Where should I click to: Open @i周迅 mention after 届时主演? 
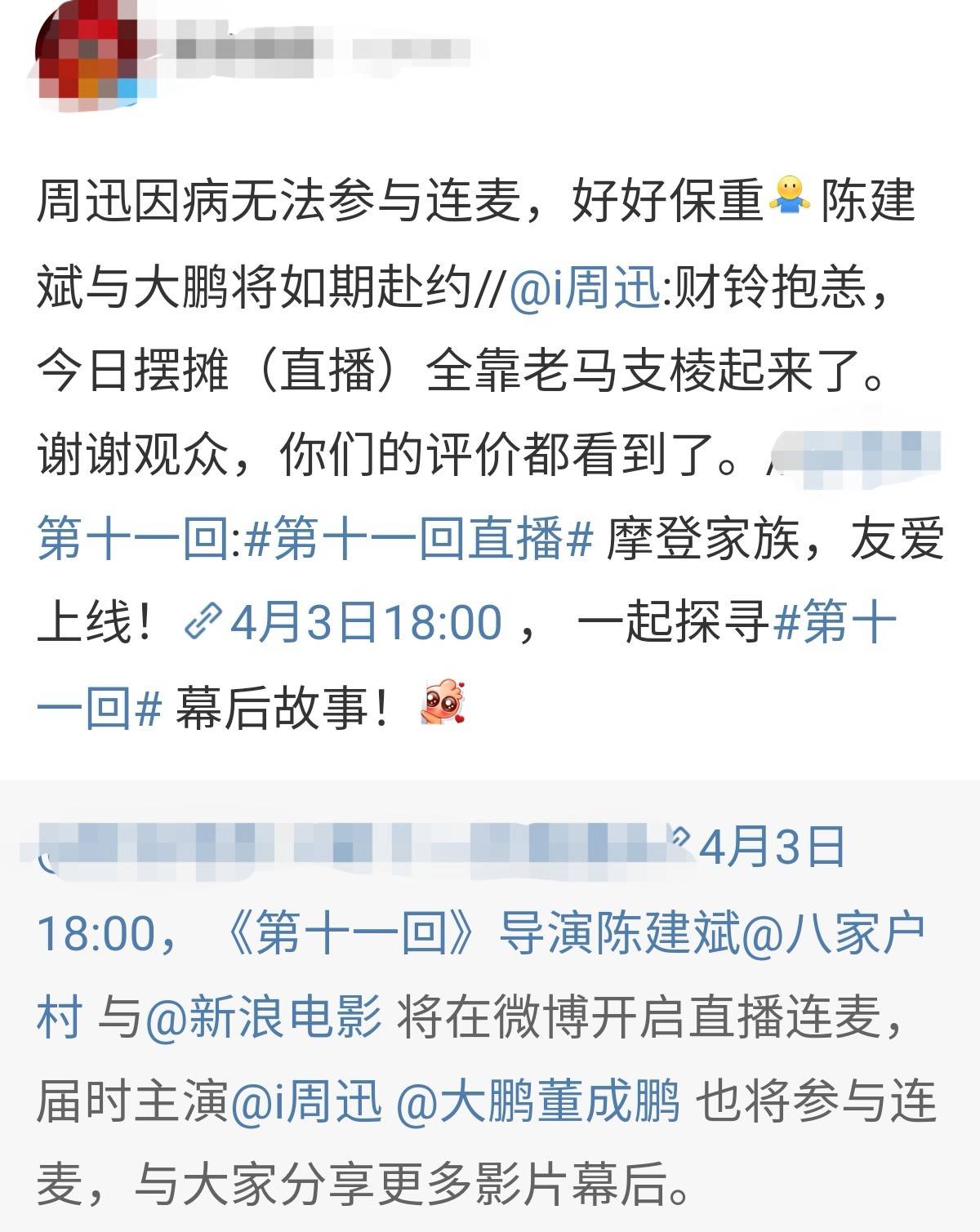306,1102
